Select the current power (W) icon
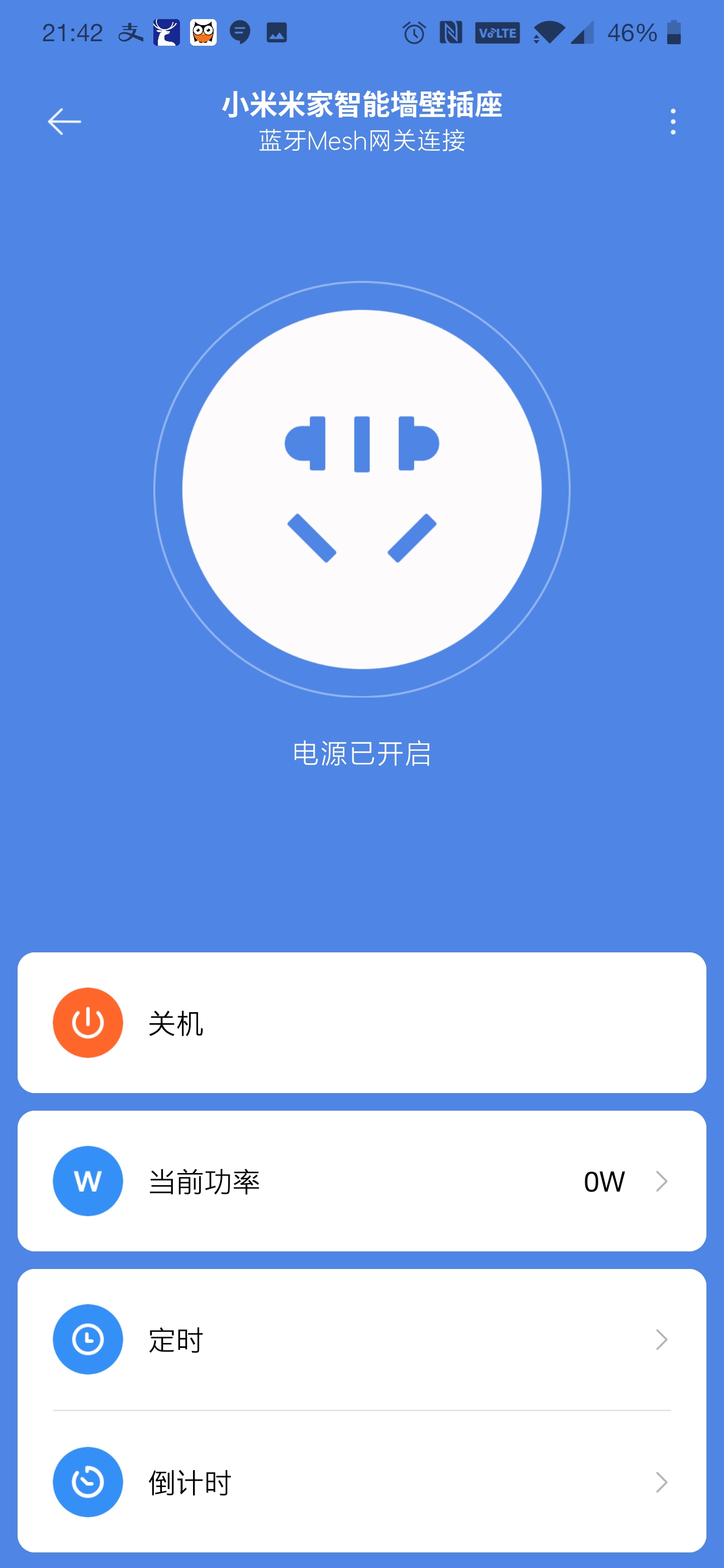 pyautogui.click(x=87, y=1181)
